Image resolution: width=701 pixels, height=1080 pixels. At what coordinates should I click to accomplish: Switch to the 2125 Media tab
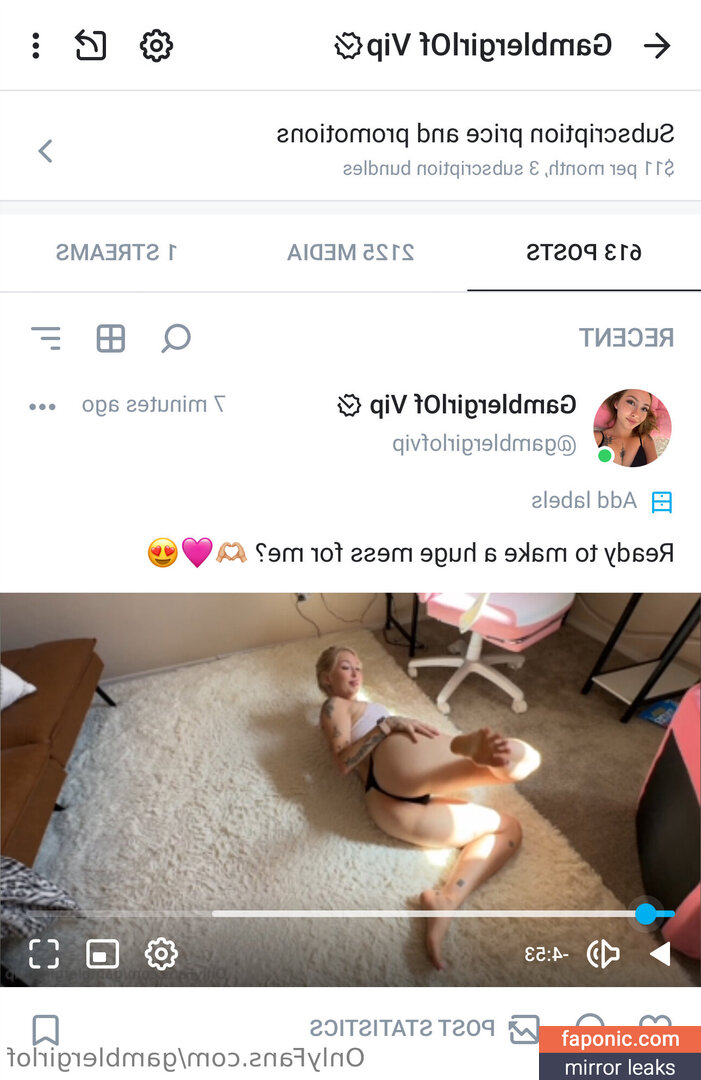351,252
